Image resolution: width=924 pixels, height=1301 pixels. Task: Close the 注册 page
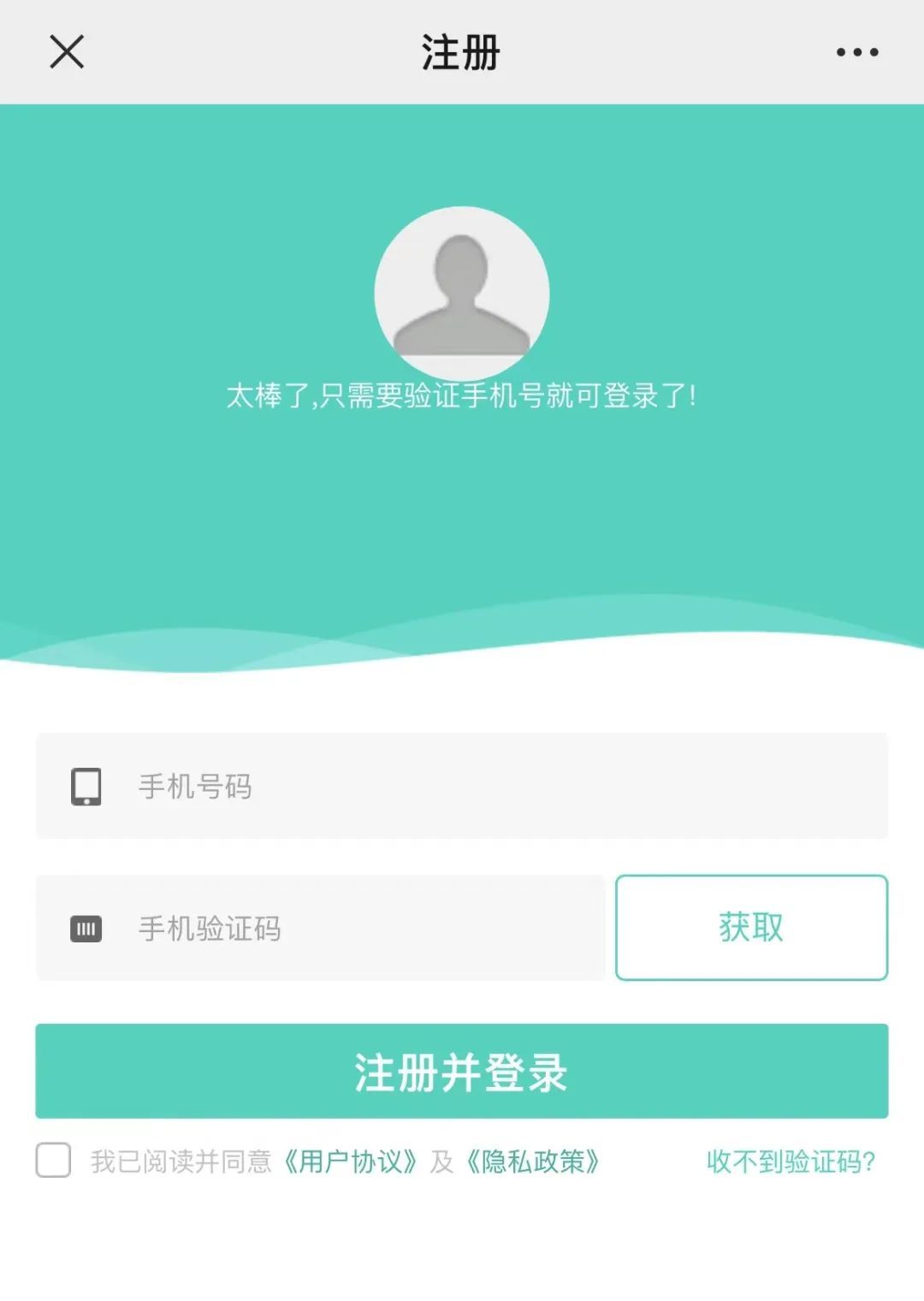click(67, 52)
